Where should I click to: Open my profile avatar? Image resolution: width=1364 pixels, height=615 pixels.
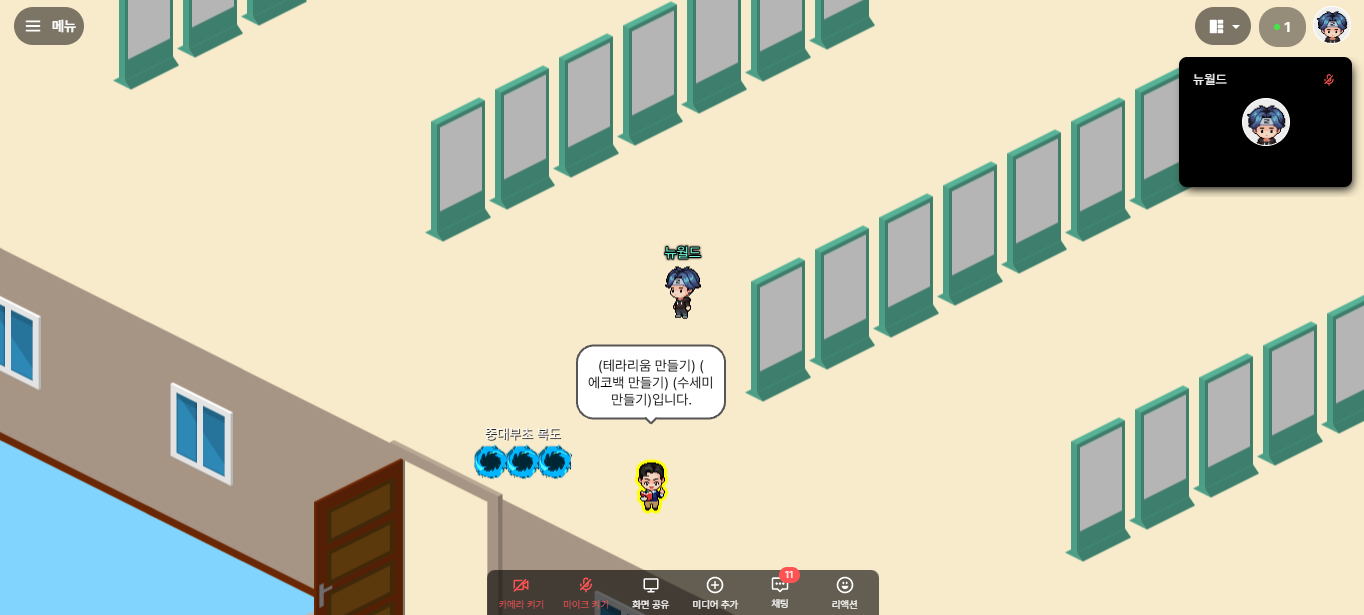[1331, 26]
